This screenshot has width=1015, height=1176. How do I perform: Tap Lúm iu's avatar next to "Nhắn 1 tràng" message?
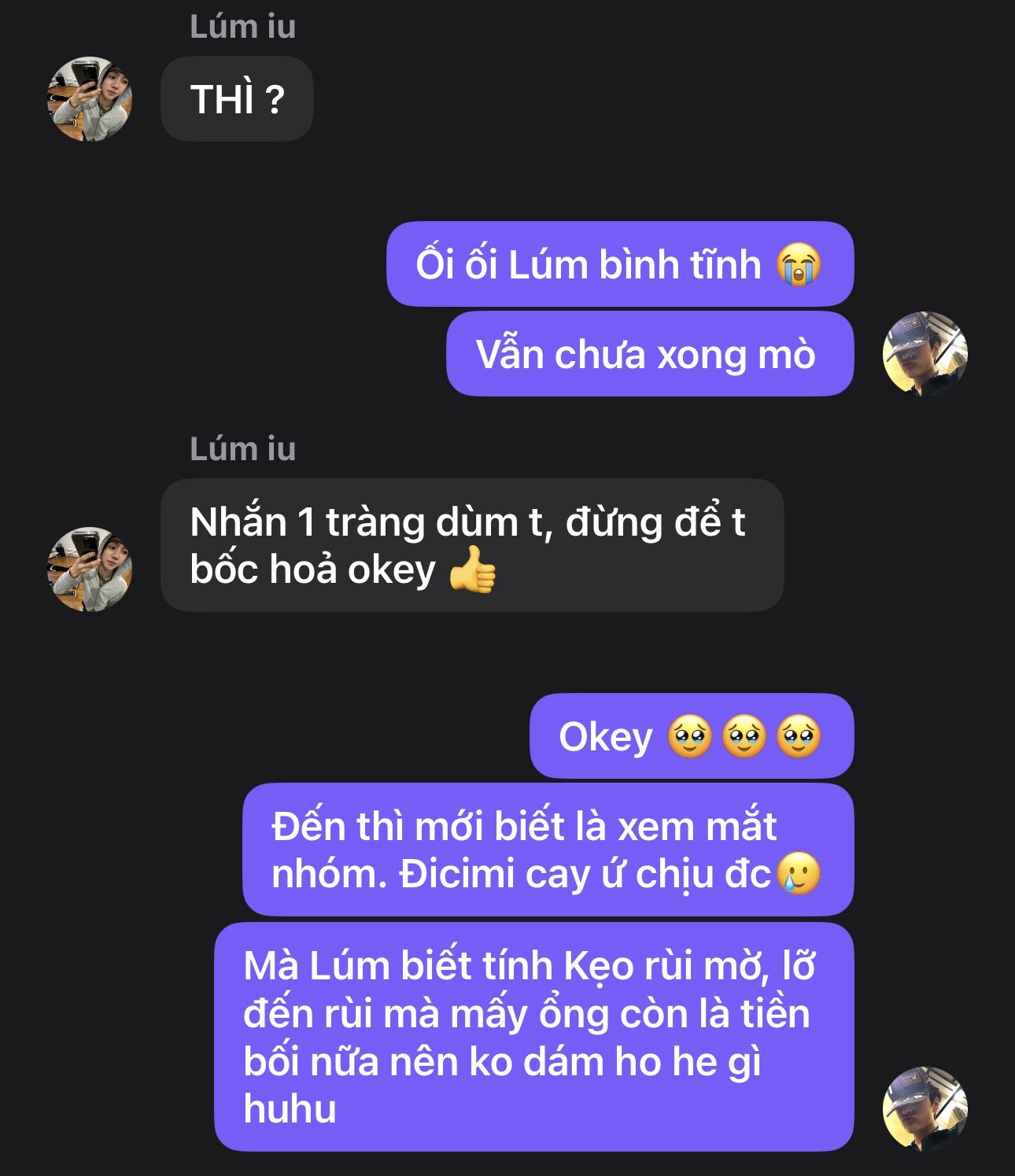tap(90, 570)
